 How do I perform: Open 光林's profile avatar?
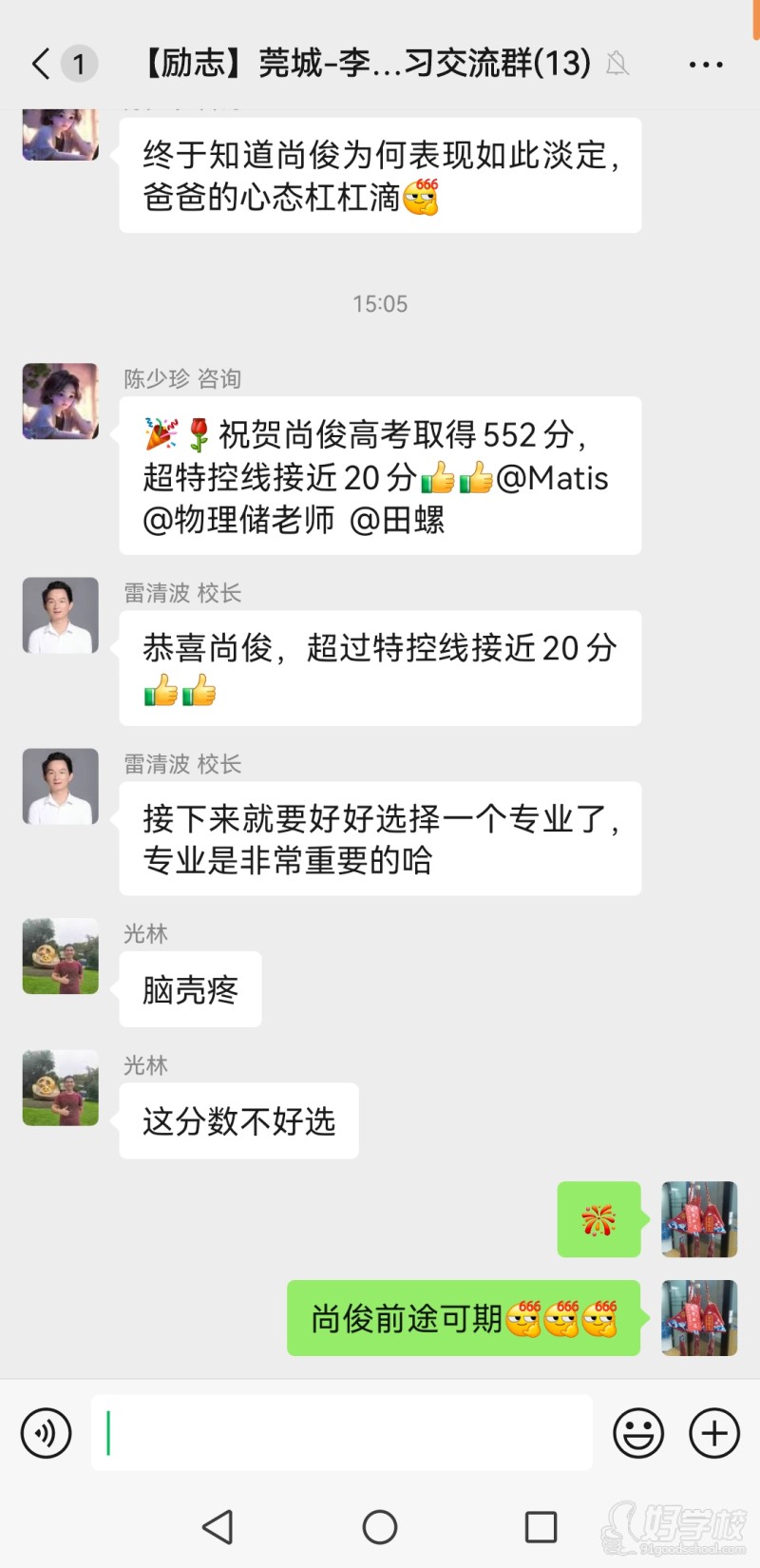(59, 956)
